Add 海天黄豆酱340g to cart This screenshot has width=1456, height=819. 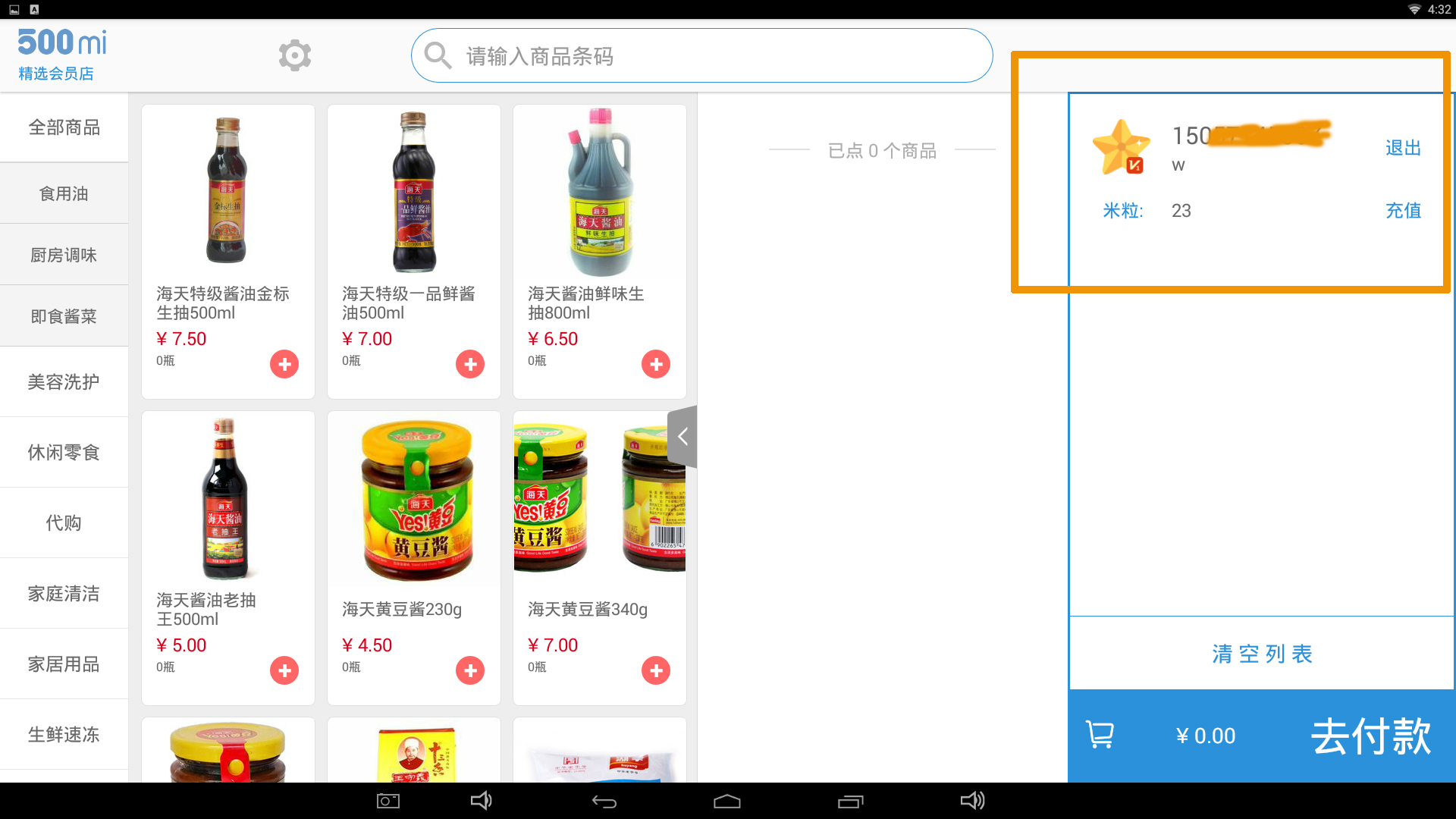click(656, 670)
